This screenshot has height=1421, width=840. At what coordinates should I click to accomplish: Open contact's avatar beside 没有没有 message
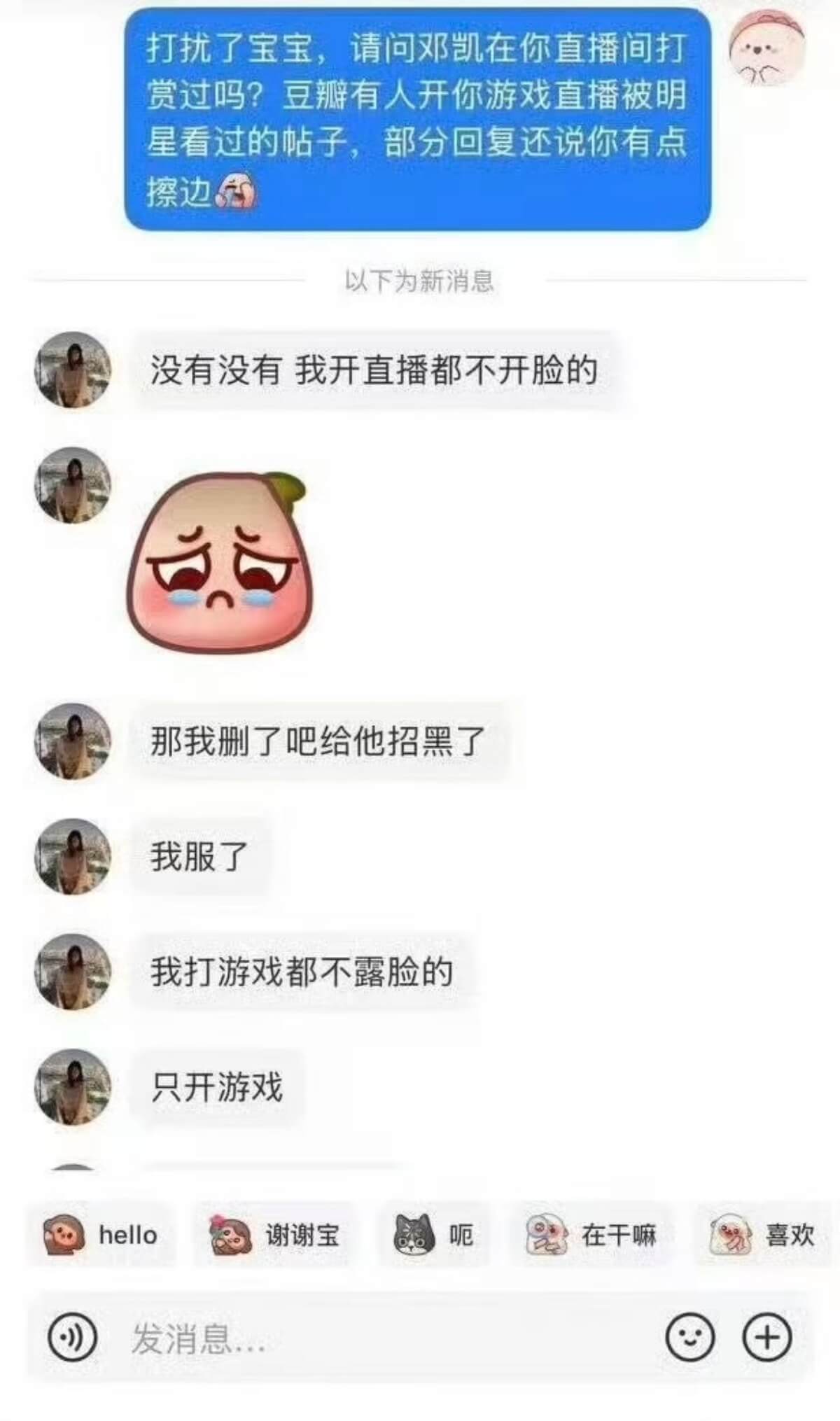(73, 370)
